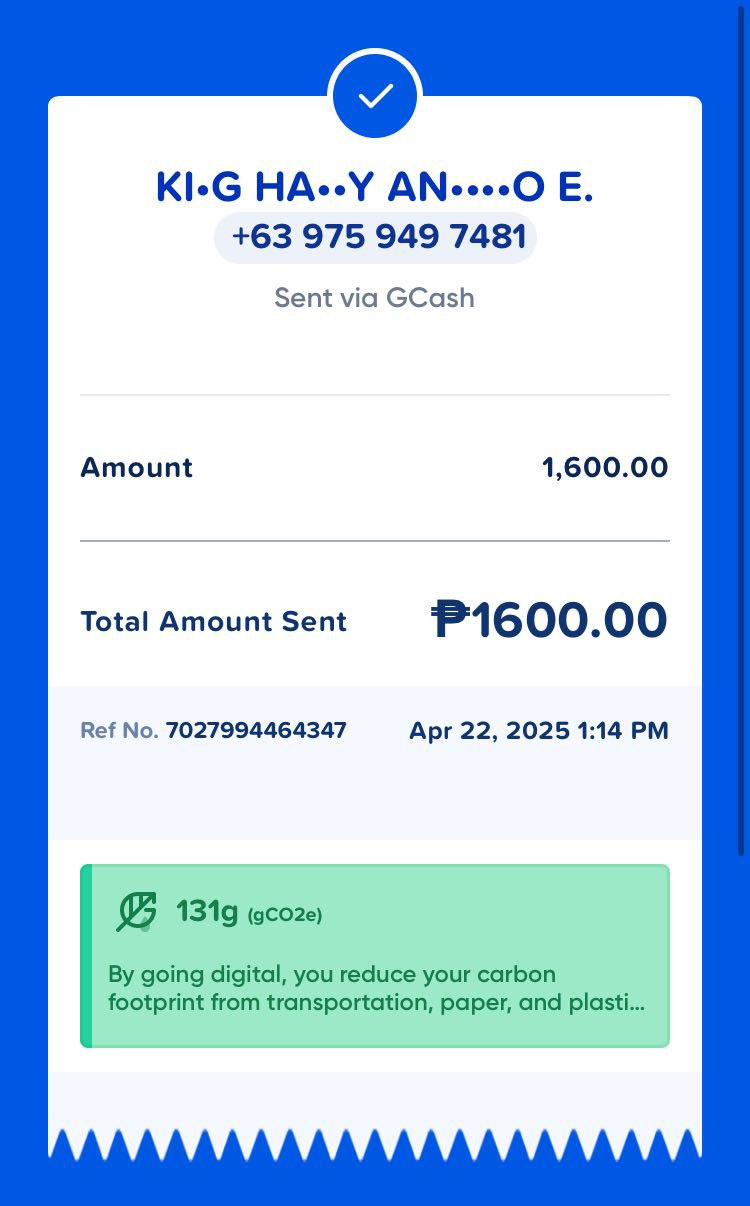Open the 131g carbon footprint banner
750x1206 pixels.
(x=375, y=956)
